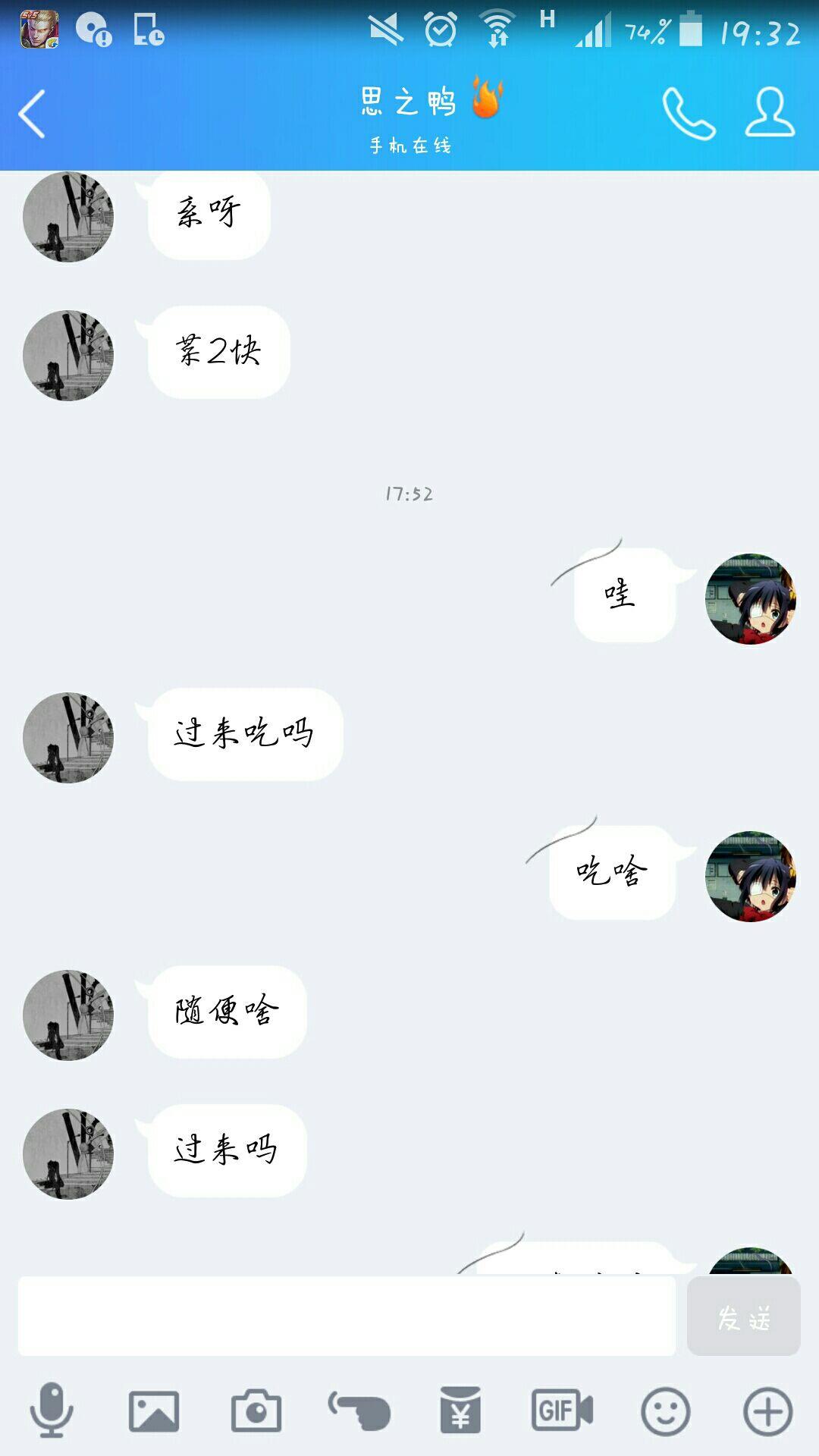Viewport: 819px width, 1456px height.
Task: Open my avatar beside 吃啥 message
Action: pyautogui.click(x=751, y=877)
